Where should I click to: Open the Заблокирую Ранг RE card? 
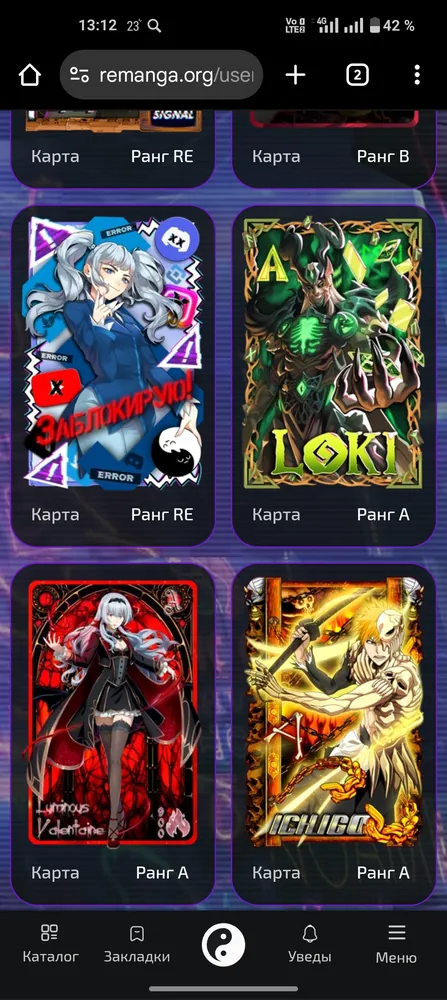click(113, 376)
